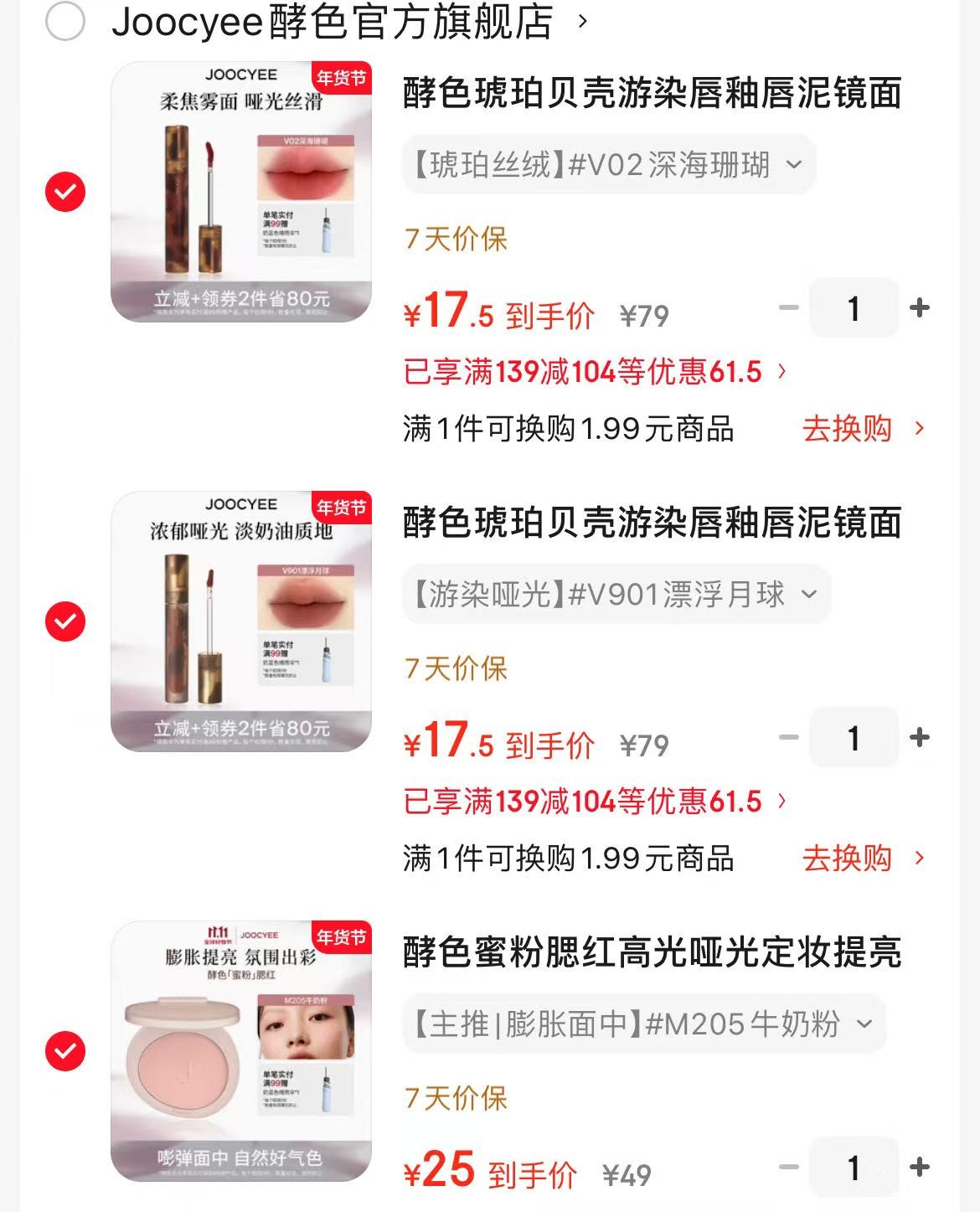This screenshot has width=980, height=1212.
Task: Uncheck the #V02深海珊瑚 lip glaze item
Action: point(65,193)
